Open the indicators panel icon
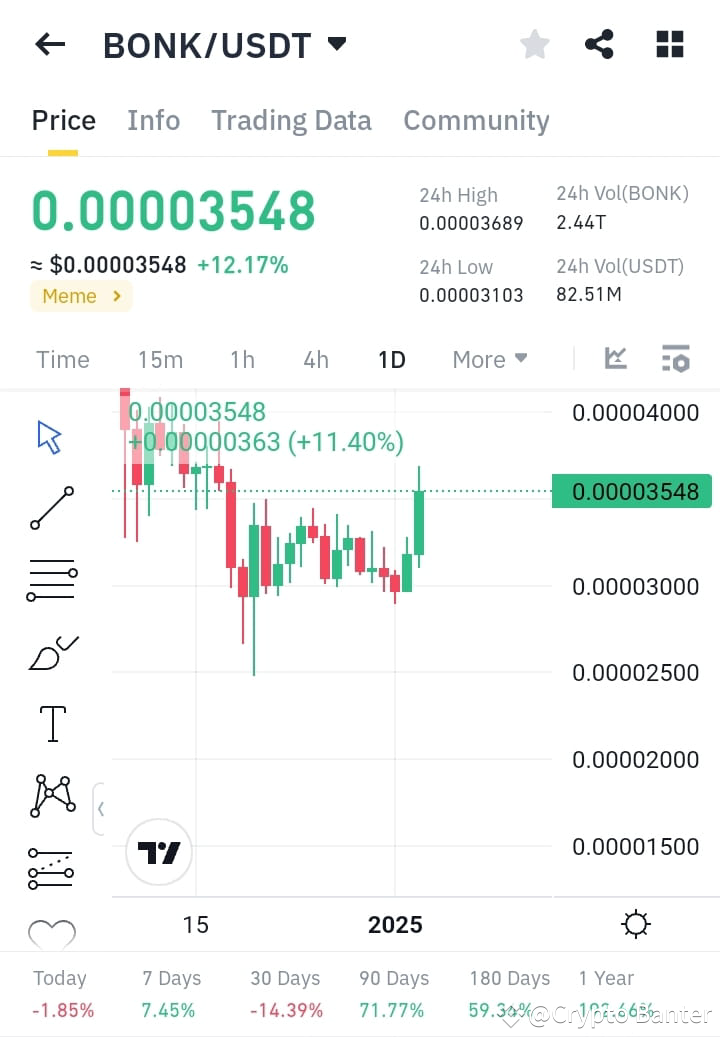 tap(676, 358)
